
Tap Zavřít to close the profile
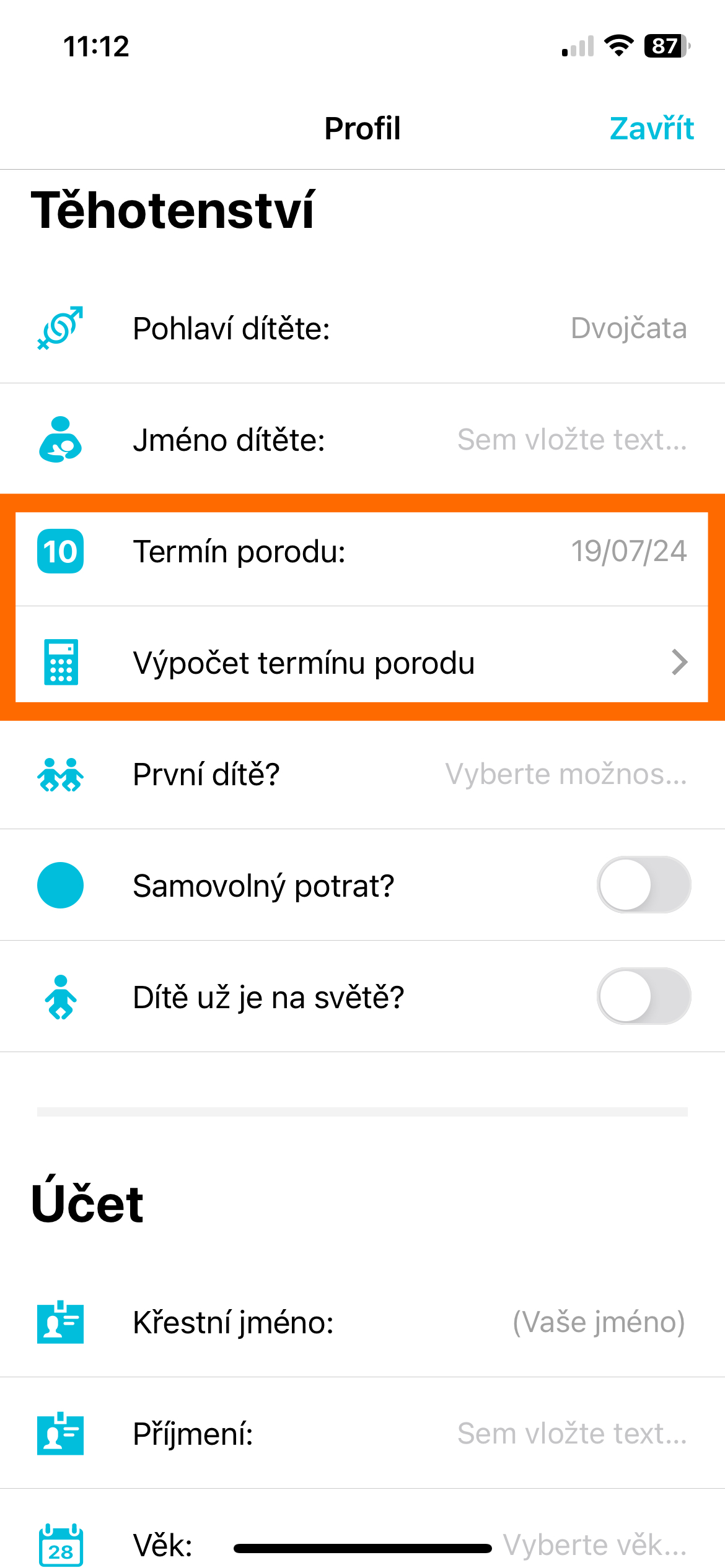pyautogui.click(x=651, y=129)
